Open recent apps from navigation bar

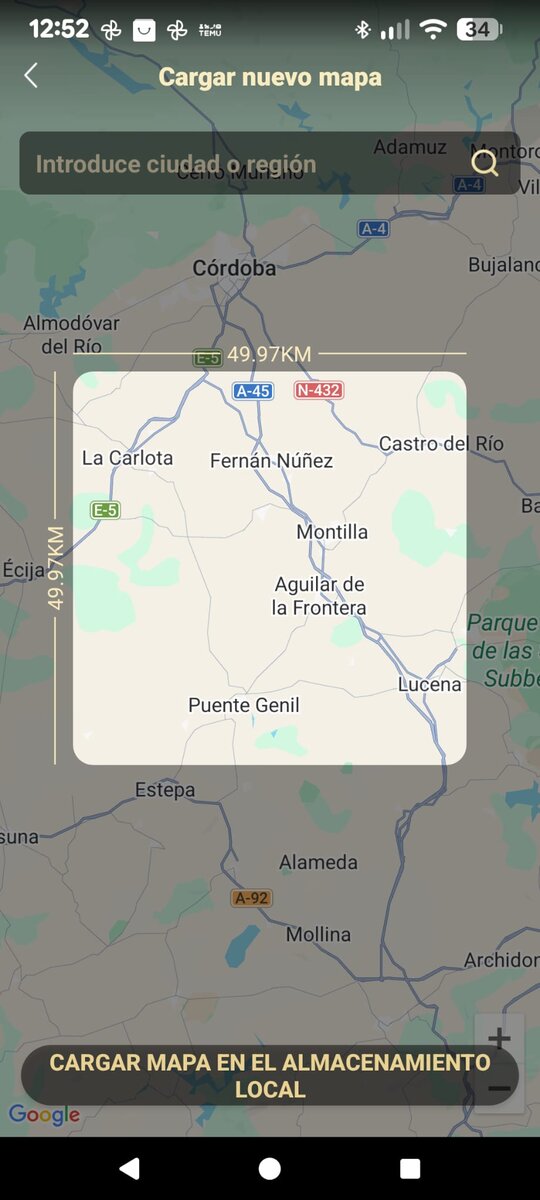click(410, 1168)
